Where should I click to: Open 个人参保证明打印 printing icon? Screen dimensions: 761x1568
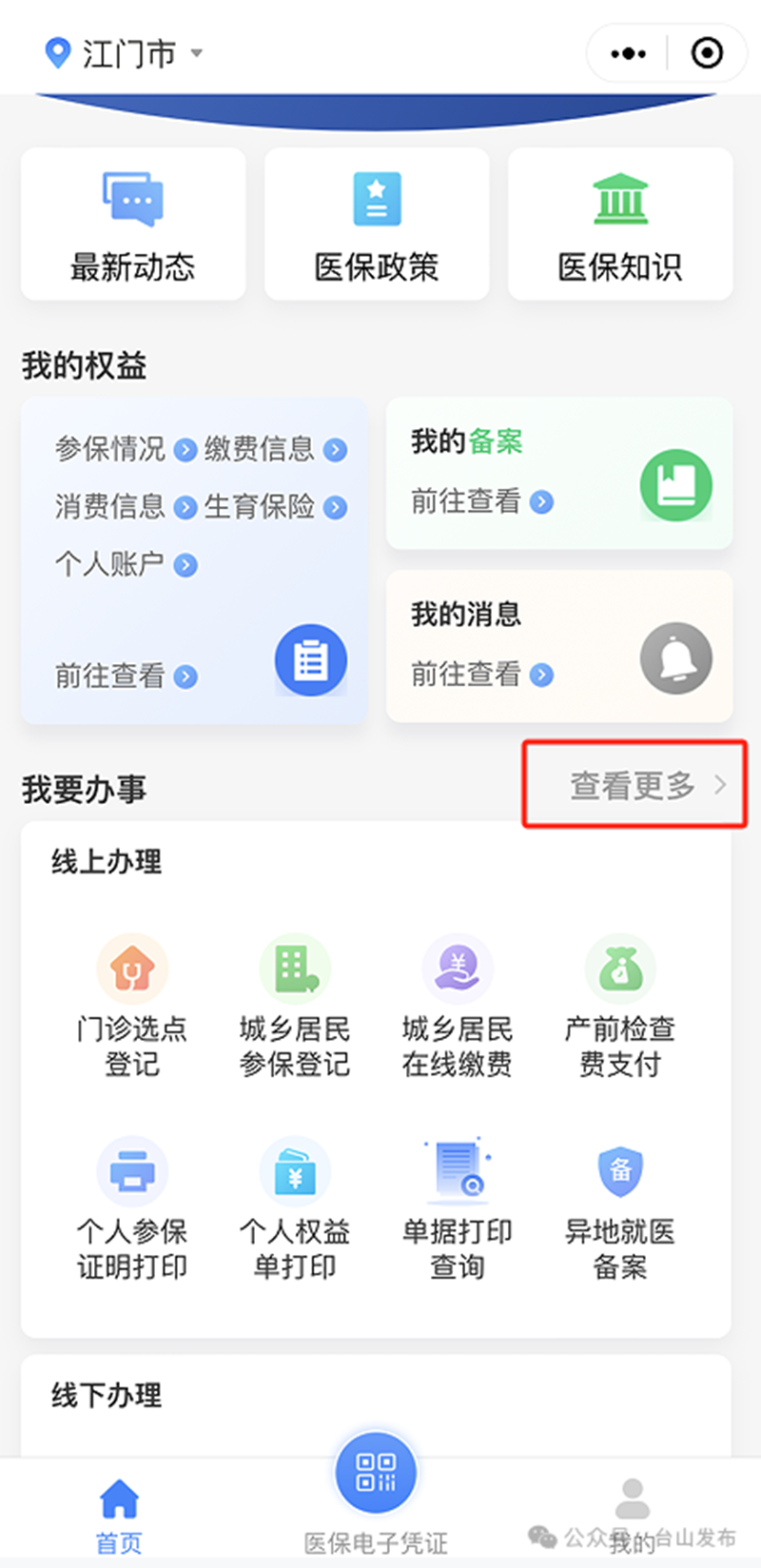(132, 1170)
